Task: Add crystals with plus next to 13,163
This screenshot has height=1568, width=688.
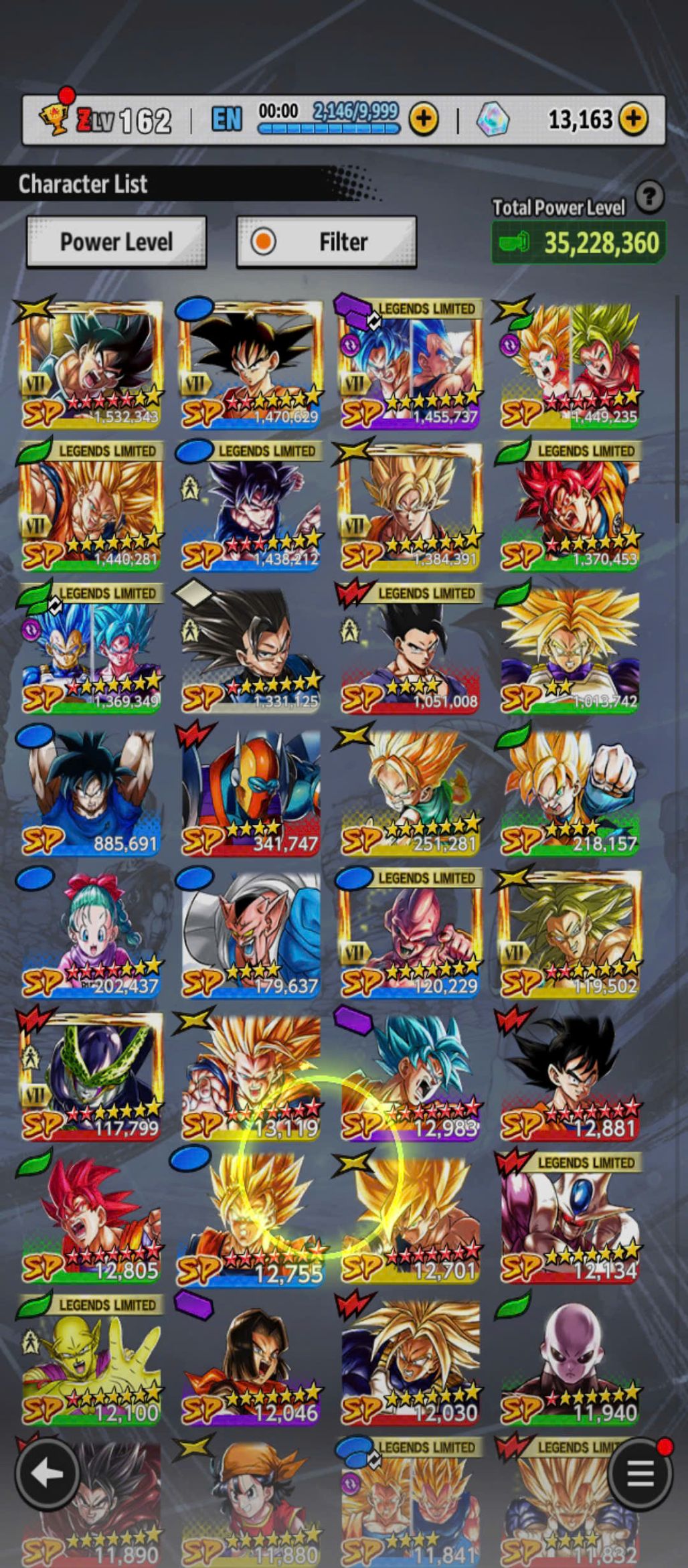Action: pyautogui.click(x=633, y=120)
